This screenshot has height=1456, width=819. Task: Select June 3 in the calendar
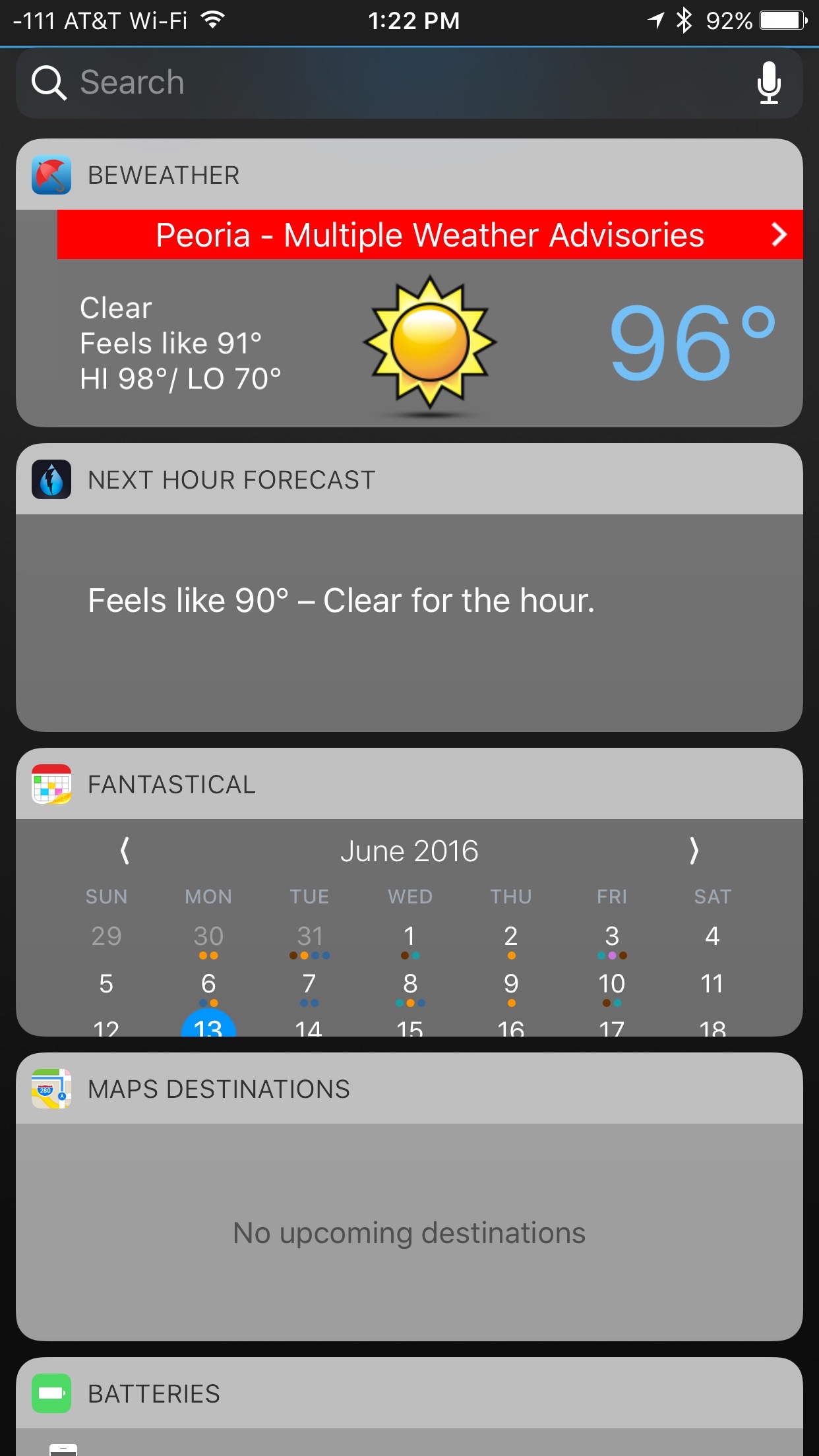pos(612,938)
